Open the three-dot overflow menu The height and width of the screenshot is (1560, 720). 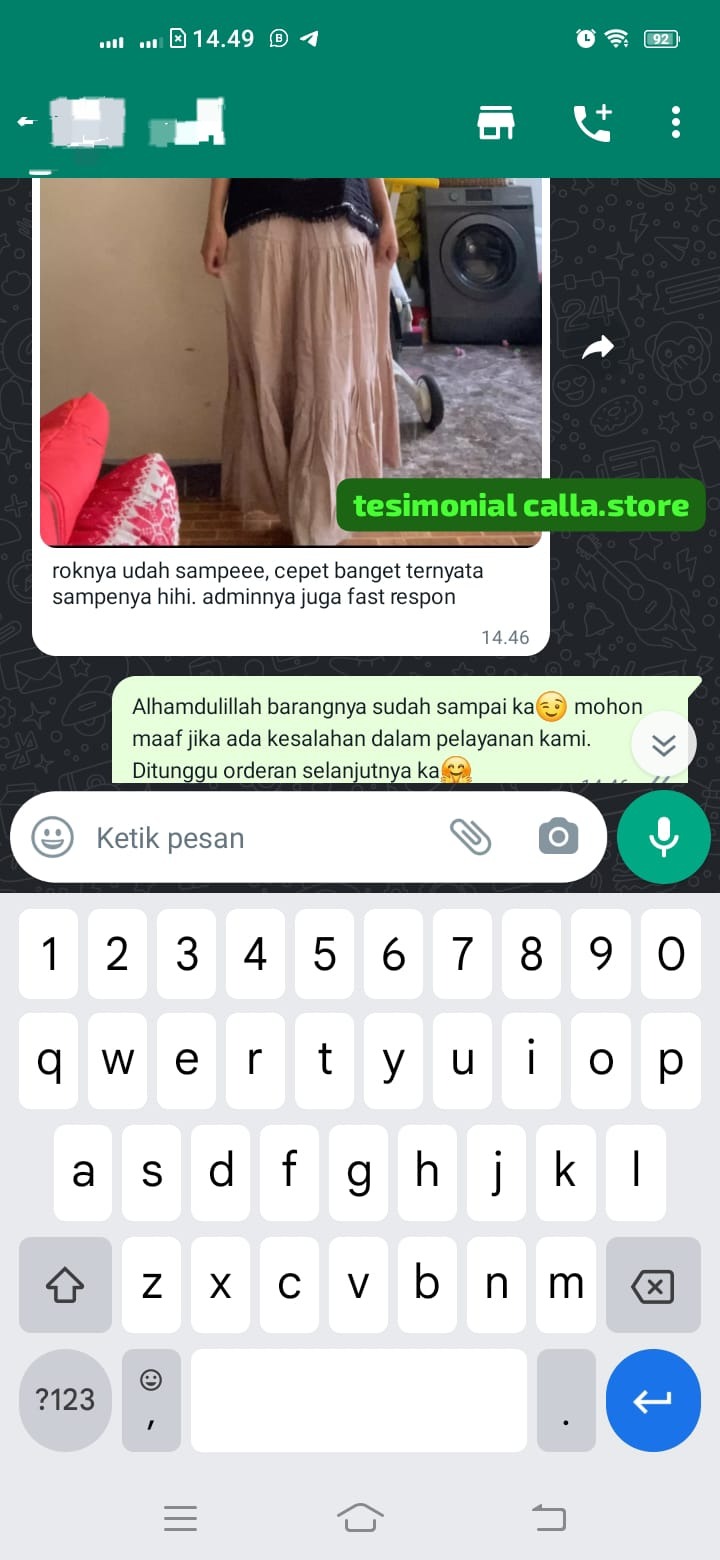pyautogui.click(x=676, y=122)
